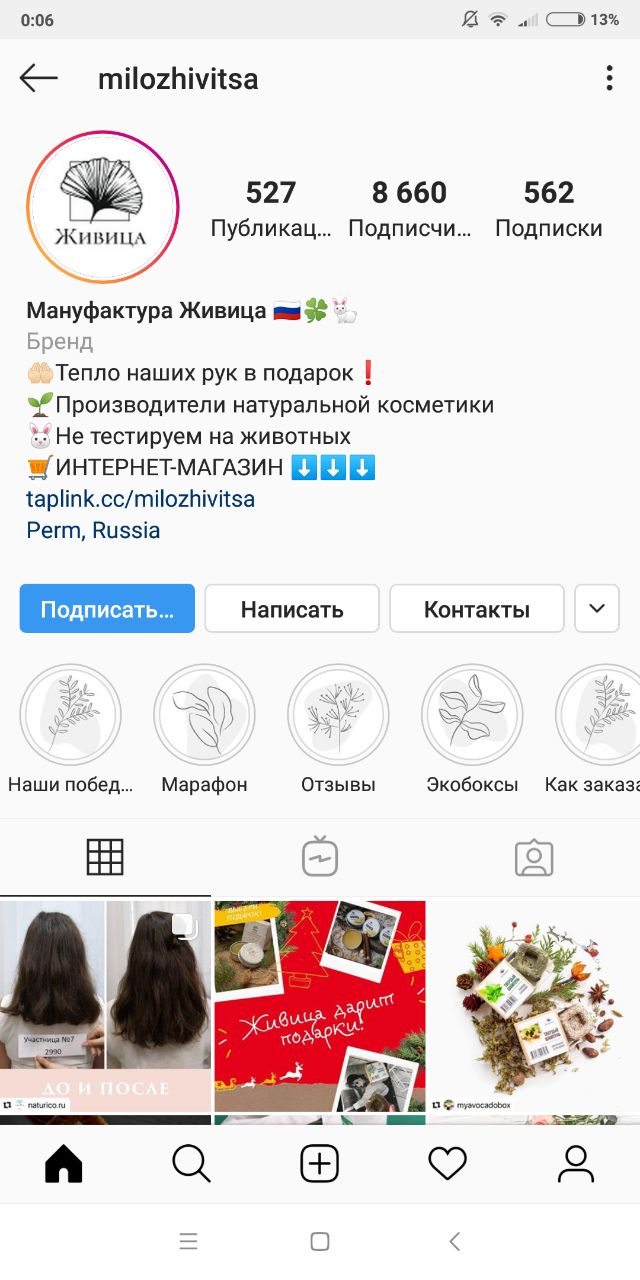Switch to the tagged photos tab
The image size is (640, 1280).
[534, 857]
